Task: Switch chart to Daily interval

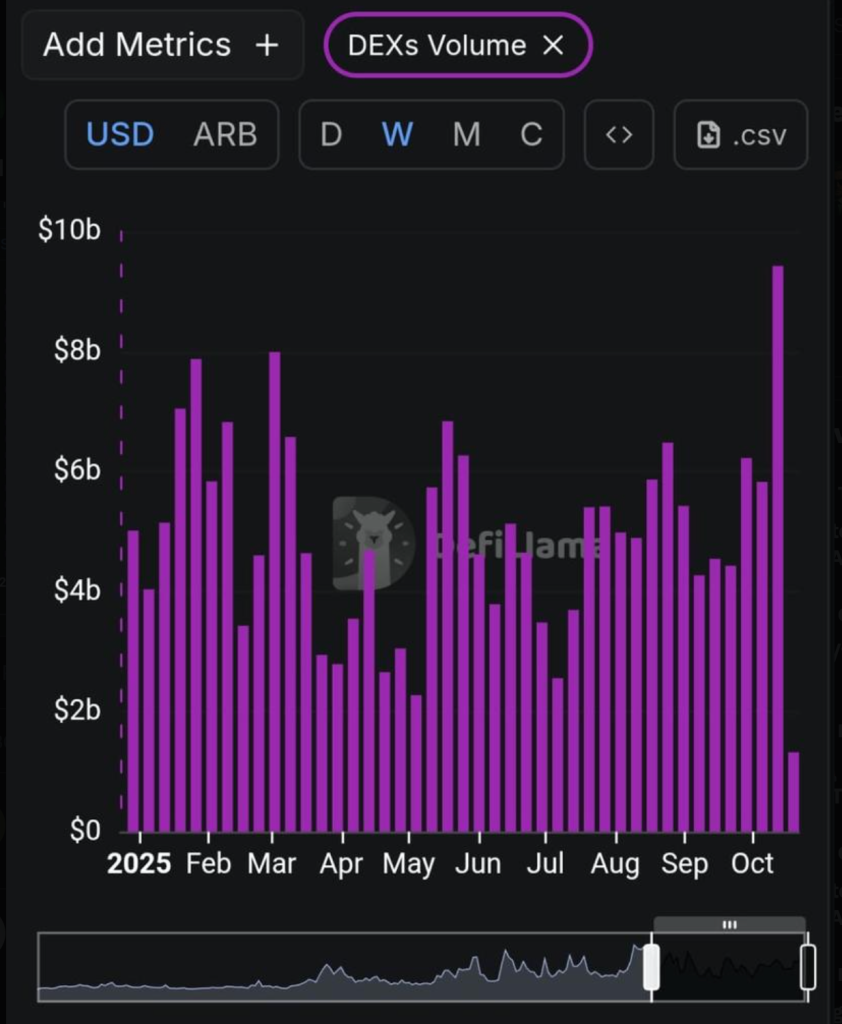Action: point(331,134)
